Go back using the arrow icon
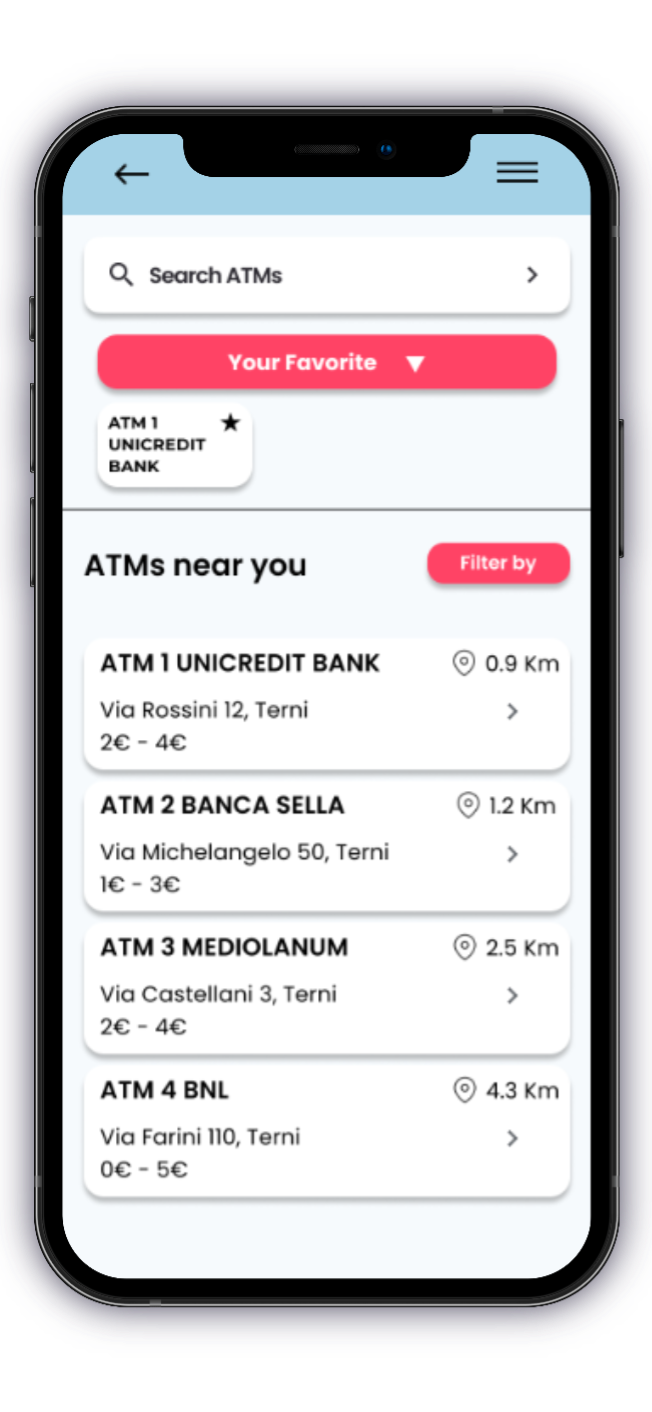The image size is (652, 1412). click(x=131, y=175)
